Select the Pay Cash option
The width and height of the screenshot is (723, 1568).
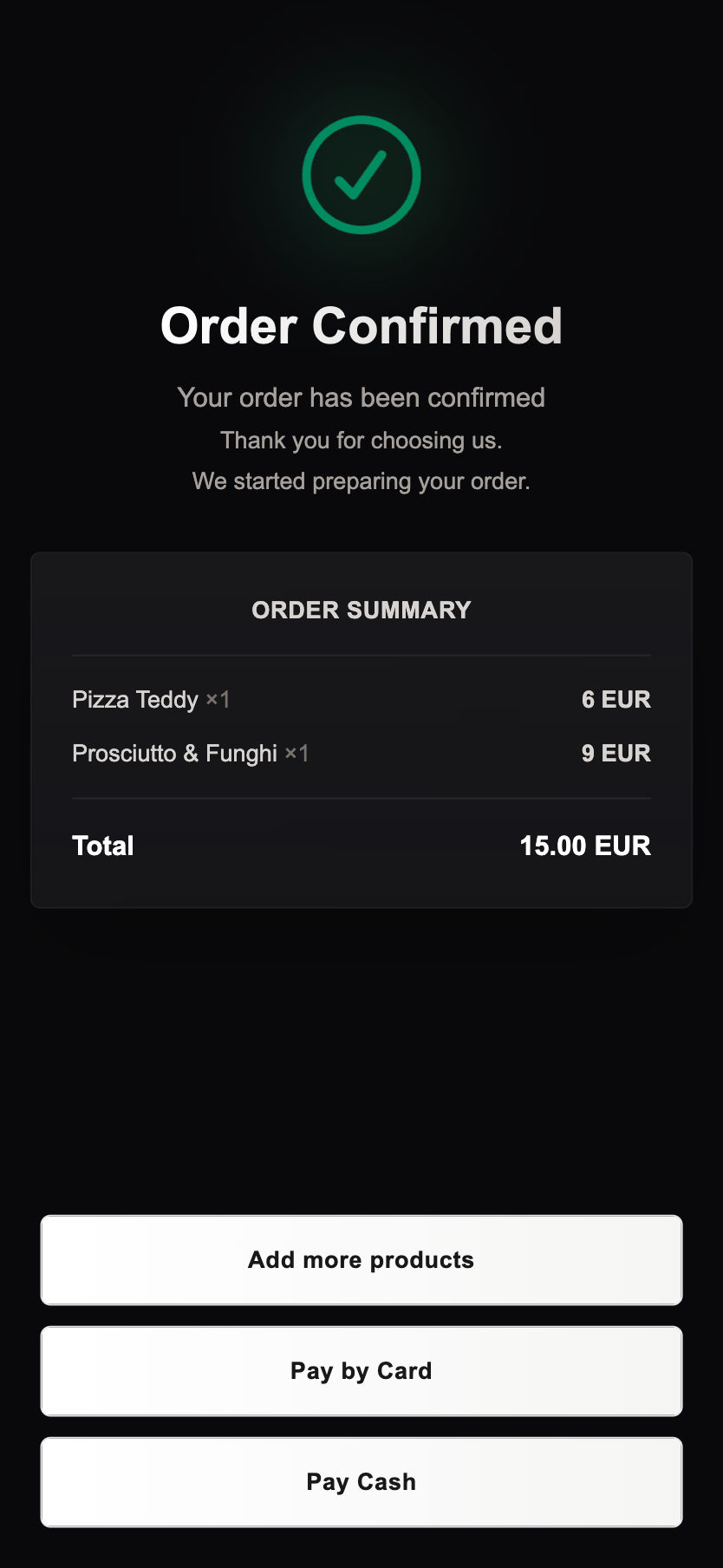tap(361, 1482)
